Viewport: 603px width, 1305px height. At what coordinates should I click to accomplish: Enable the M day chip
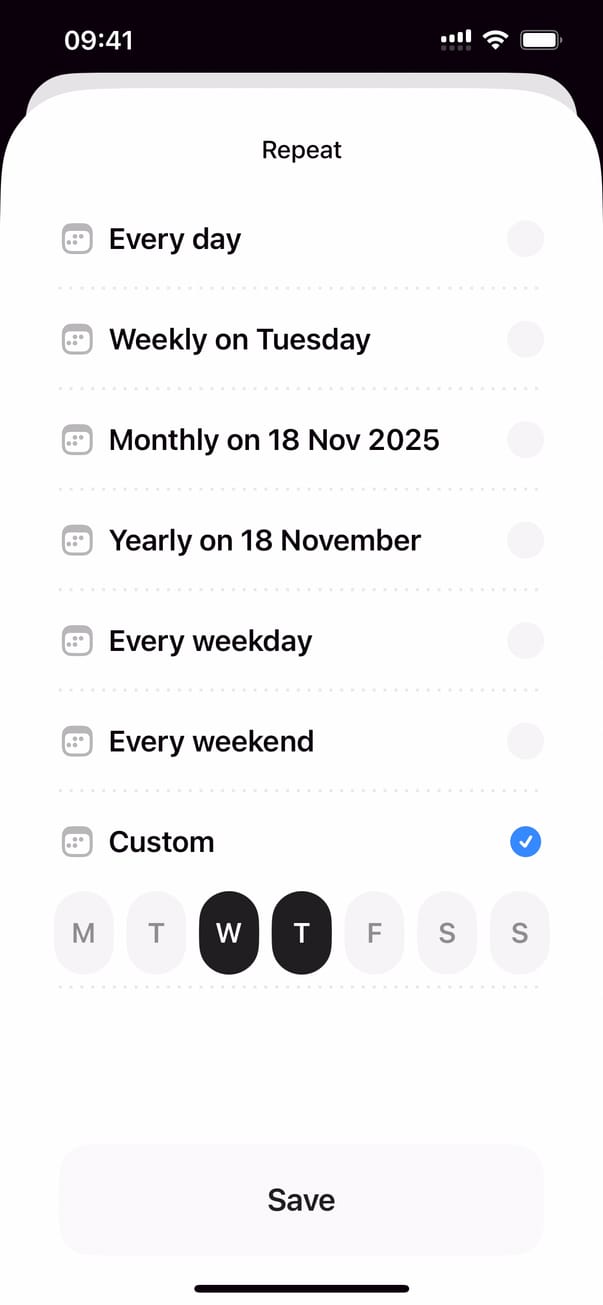coord(84,933)
